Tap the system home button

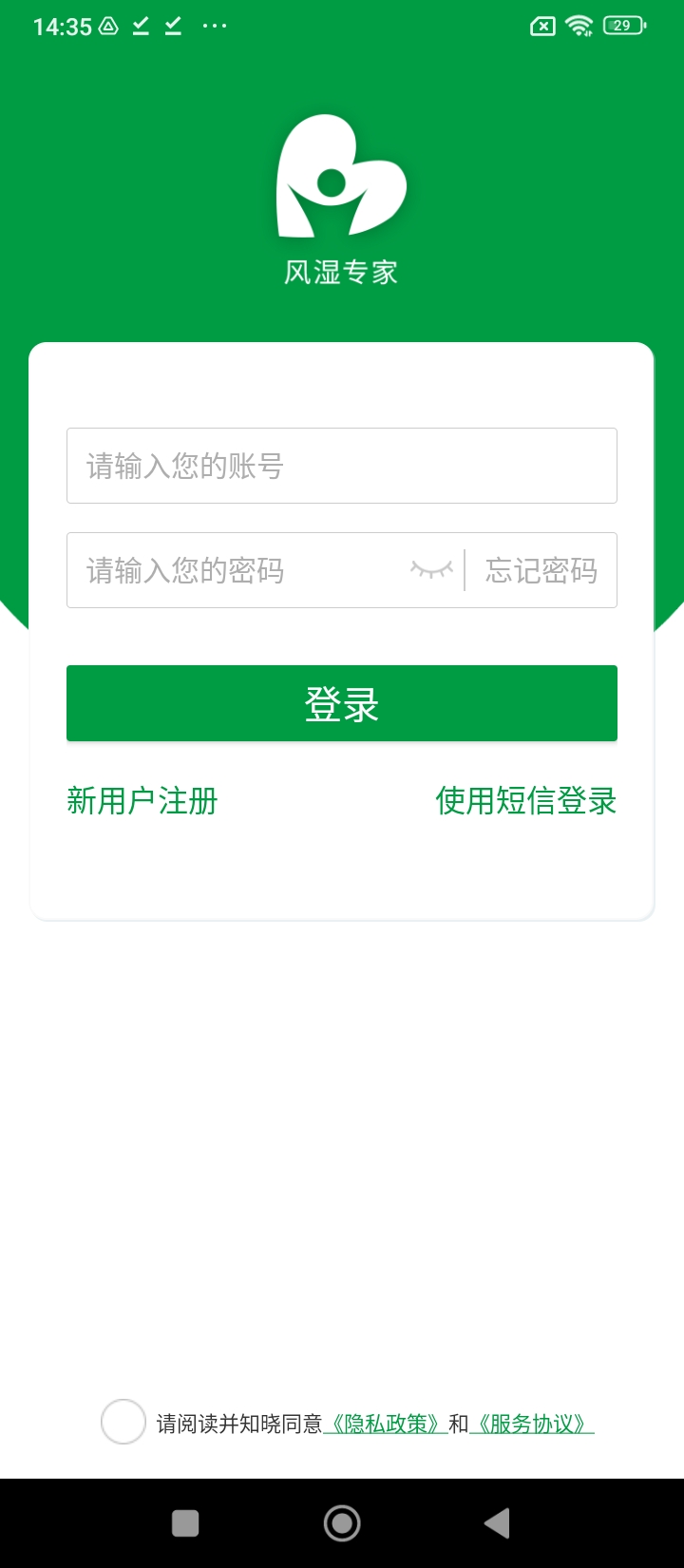[x=342, y=1523]
